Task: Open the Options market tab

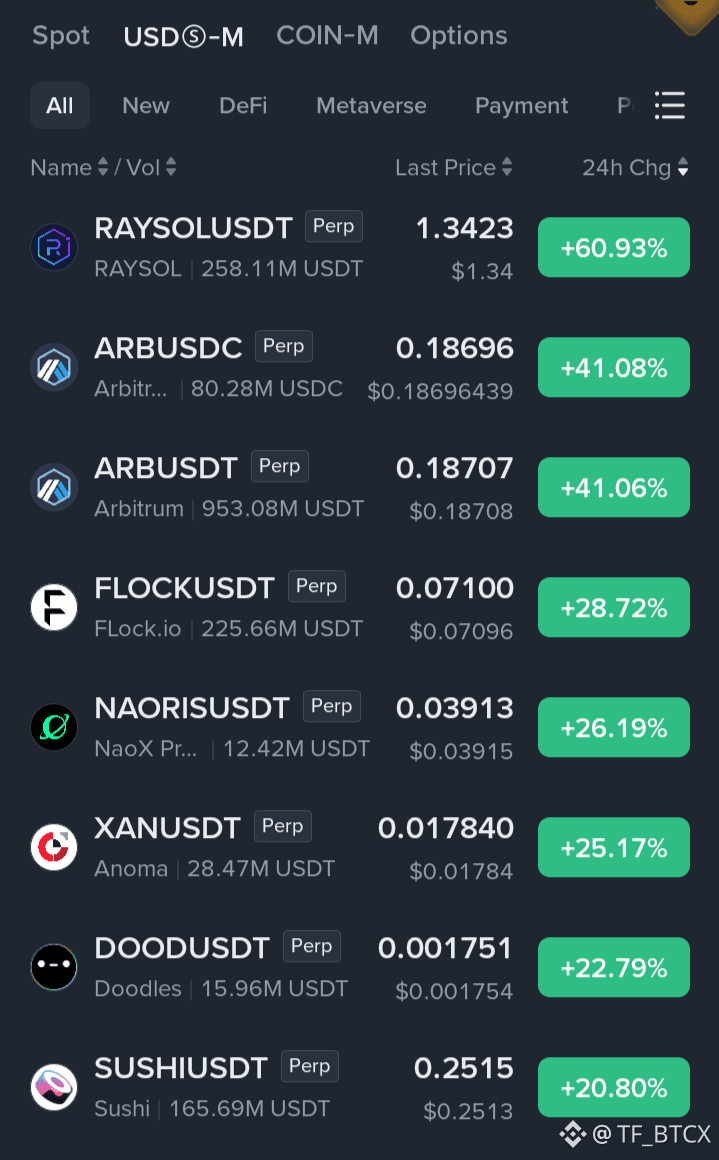Action: coord(459,36)
